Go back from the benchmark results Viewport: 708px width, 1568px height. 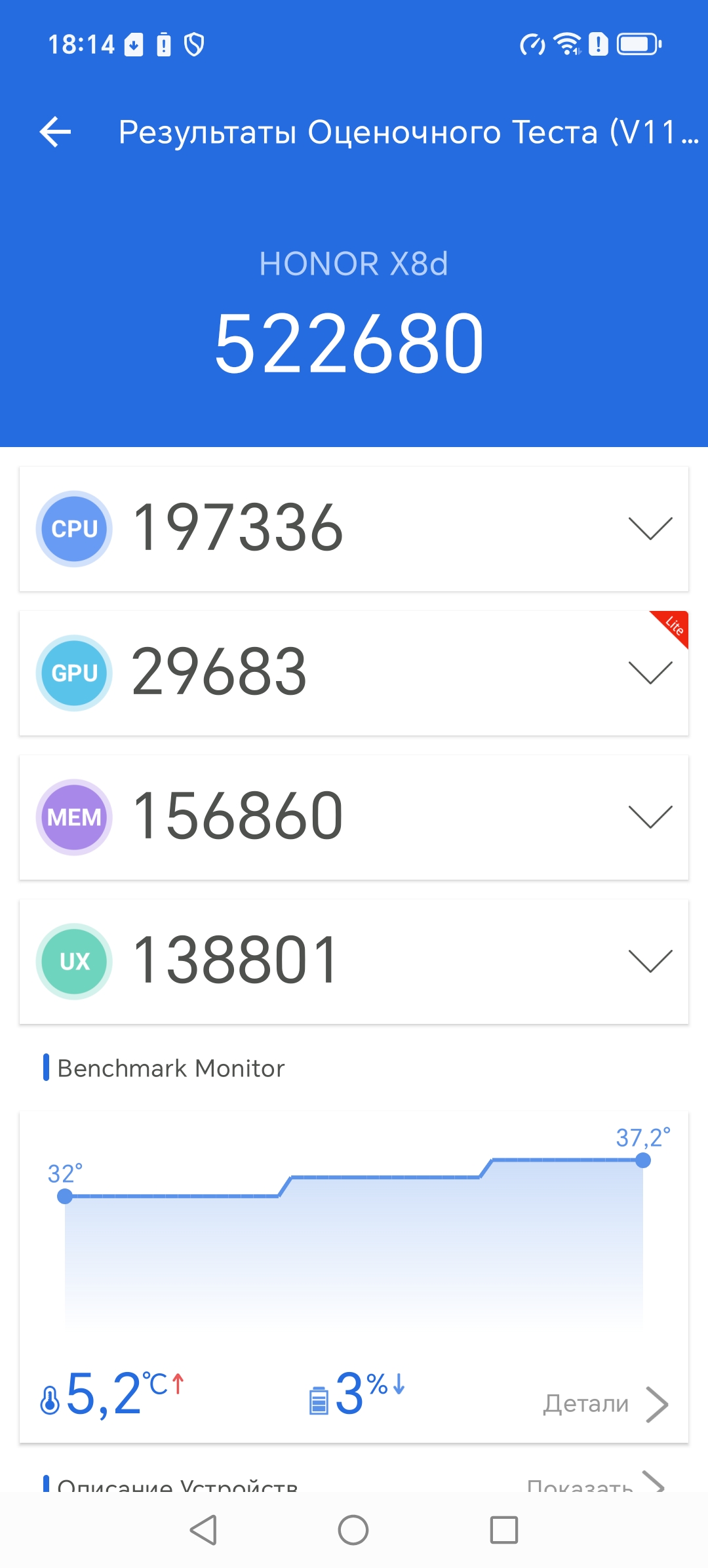56,132
